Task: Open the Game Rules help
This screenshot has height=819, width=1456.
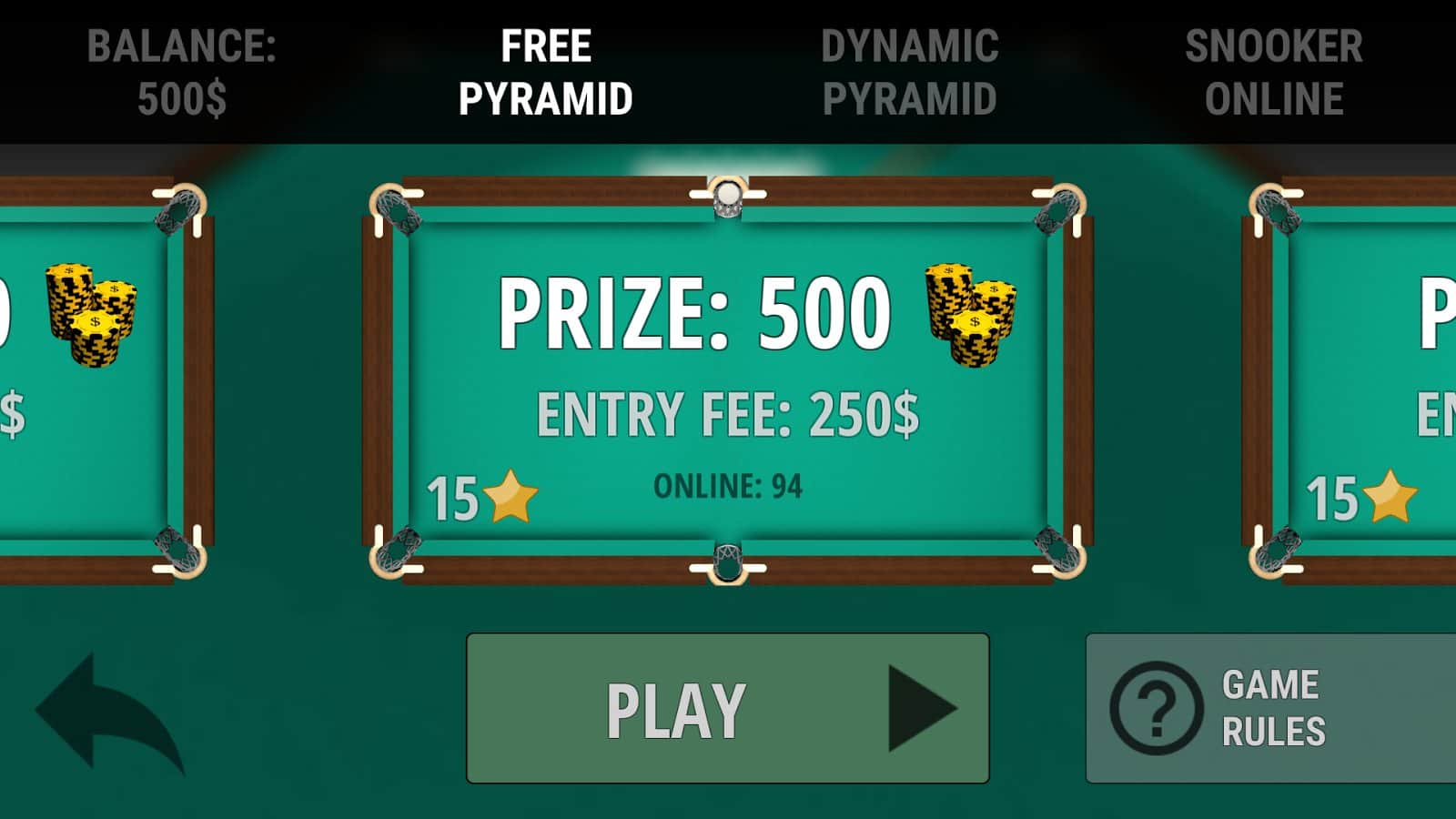Action: click(1269, 709)
